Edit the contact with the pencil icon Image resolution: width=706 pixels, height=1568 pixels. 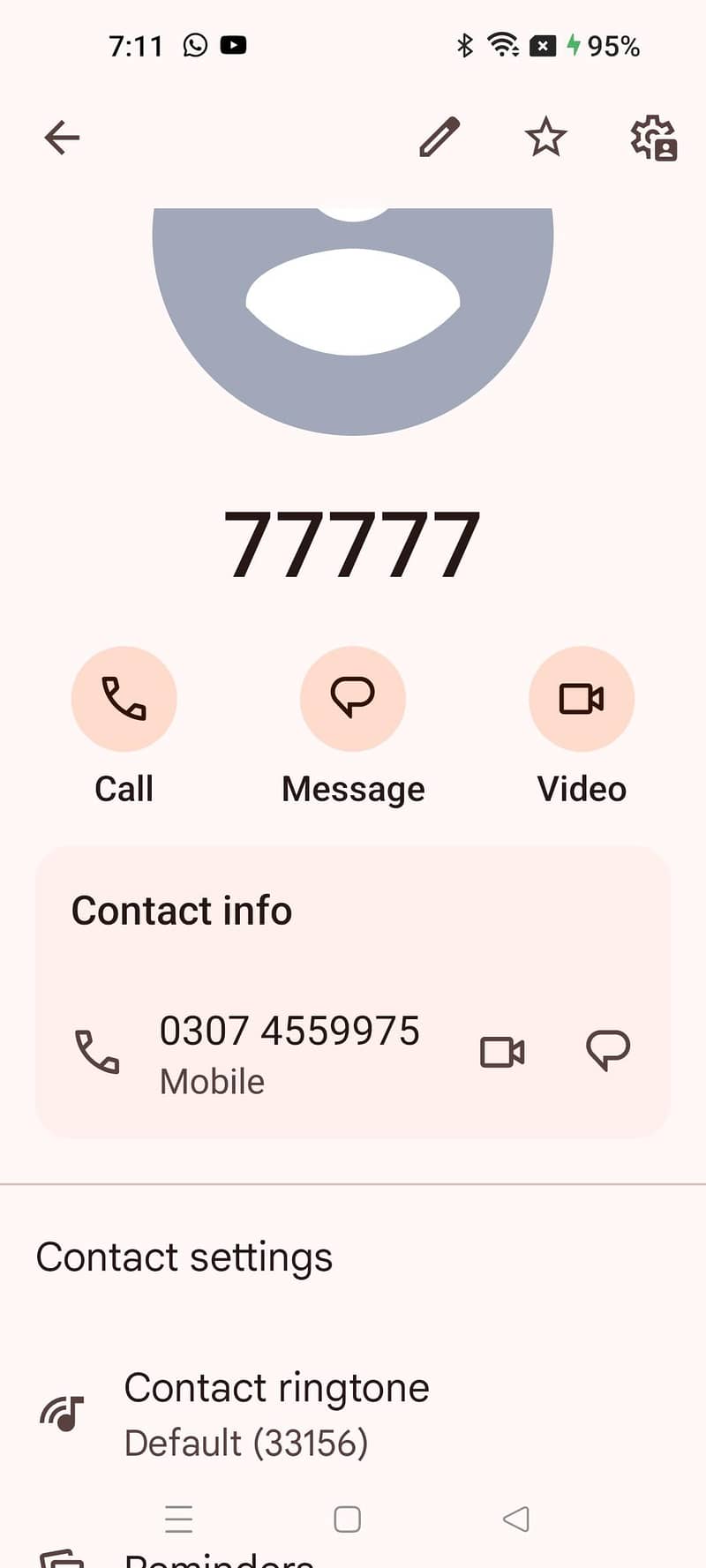coord(439,138)
